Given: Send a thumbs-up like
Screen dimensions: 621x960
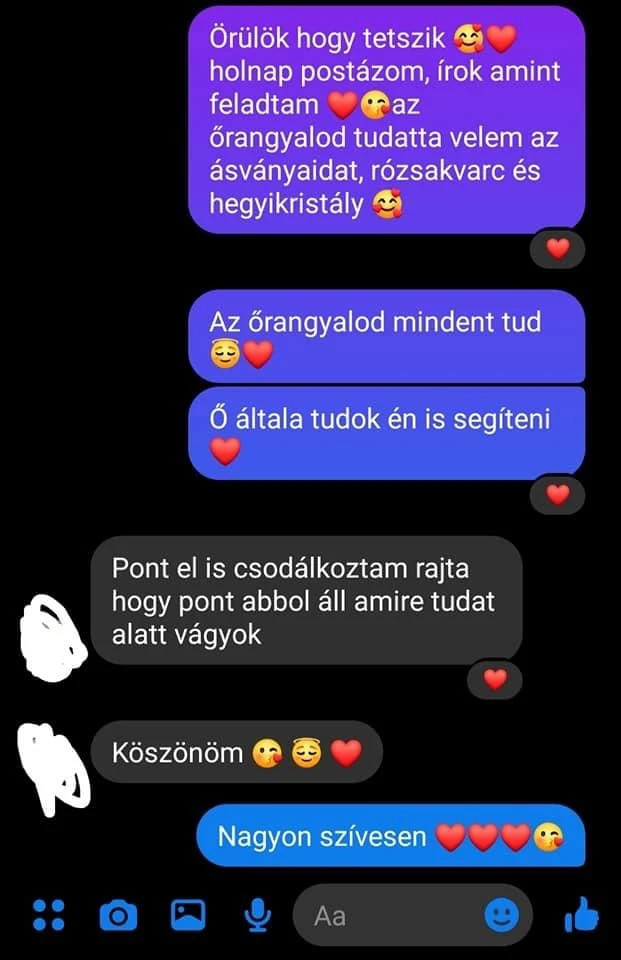Looking at the screenshot, I should [581, 914].
